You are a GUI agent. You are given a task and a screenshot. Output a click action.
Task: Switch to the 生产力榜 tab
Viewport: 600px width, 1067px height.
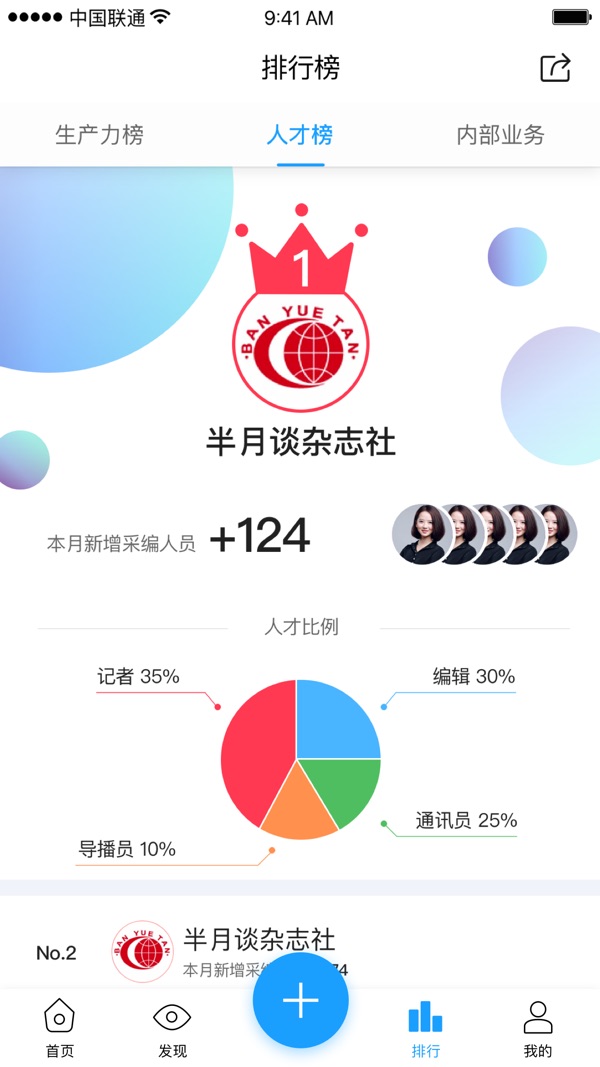[x=99, y=135]
